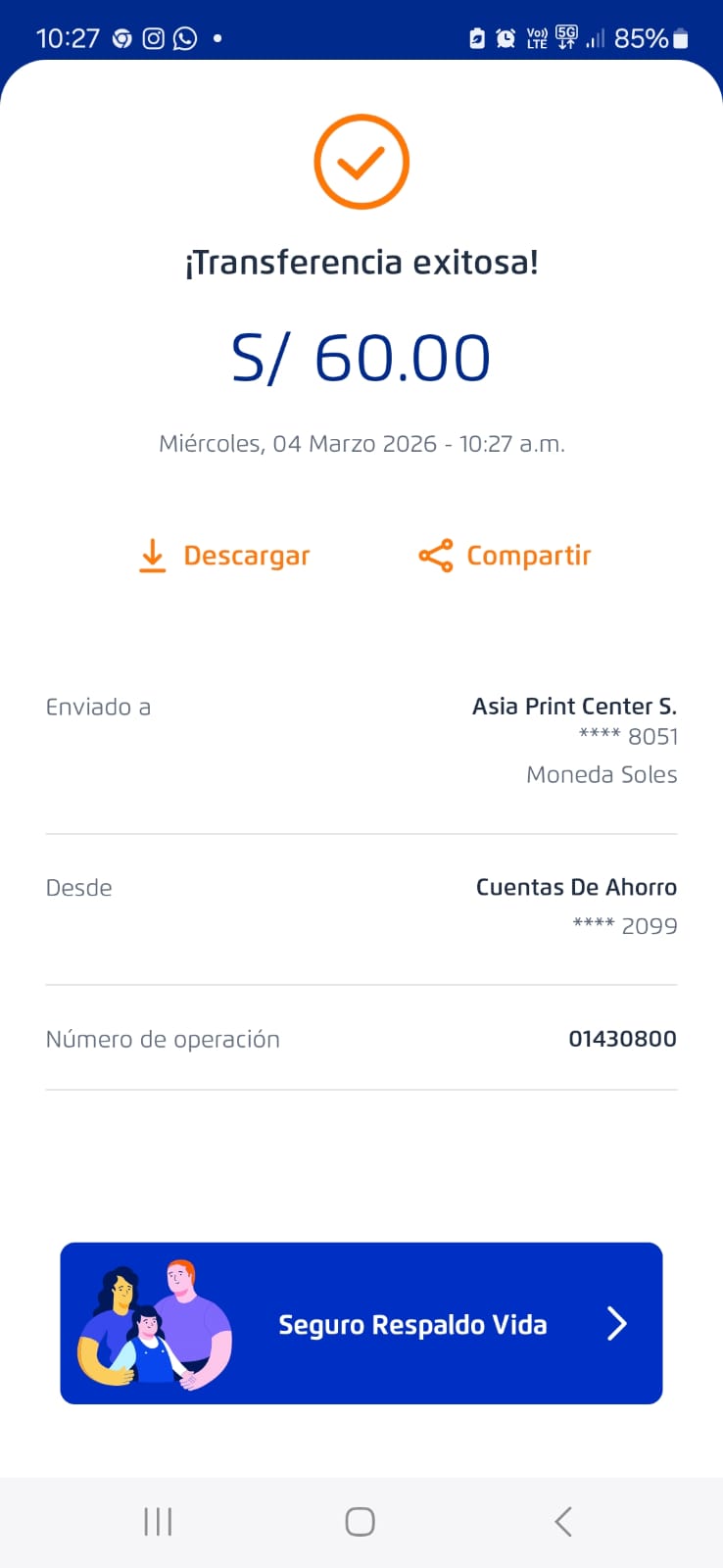
Task: Download the transfer receipt with Descargar
Action: (224, 556)
